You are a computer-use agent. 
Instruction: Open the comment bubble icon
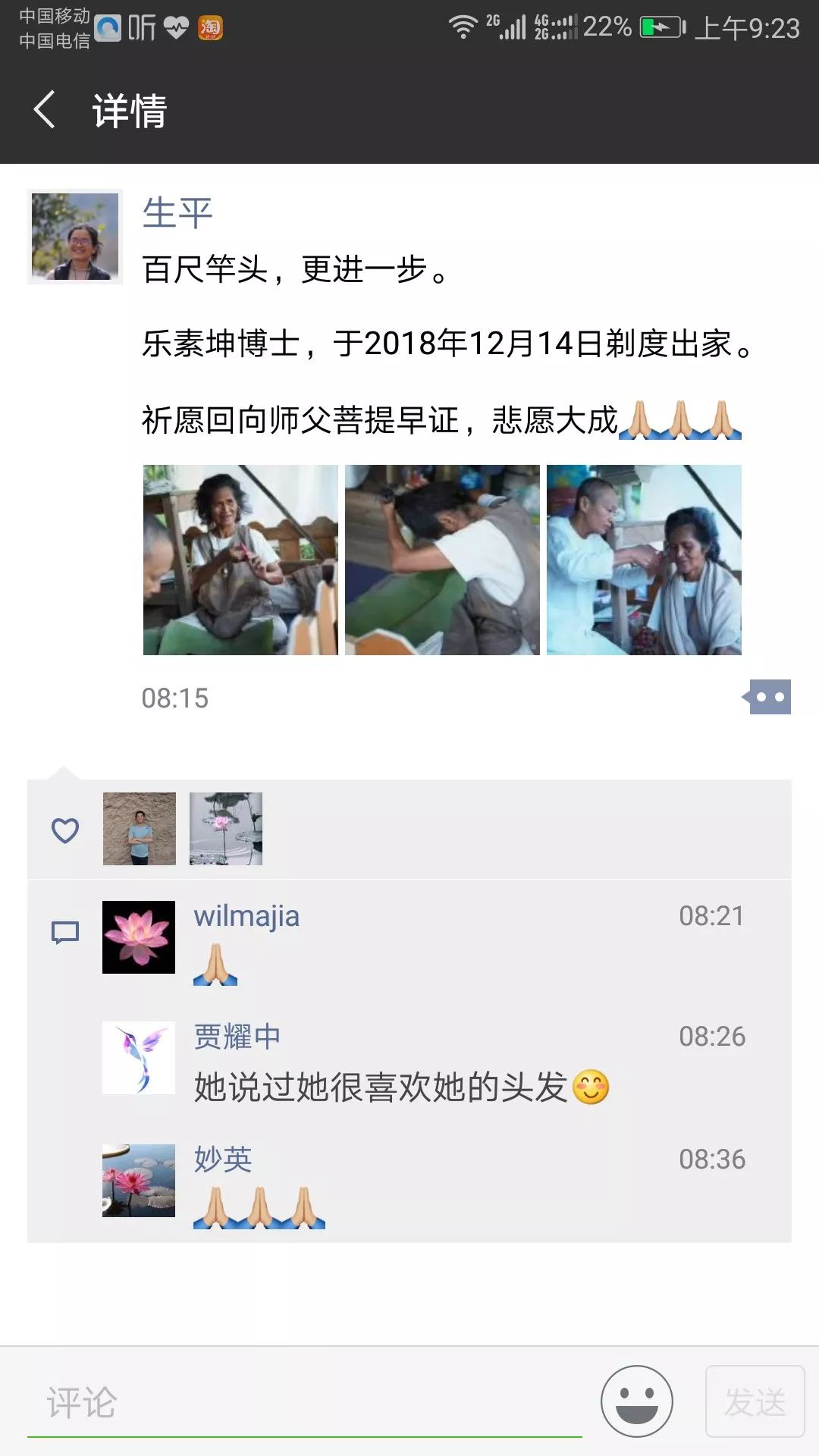65,931
